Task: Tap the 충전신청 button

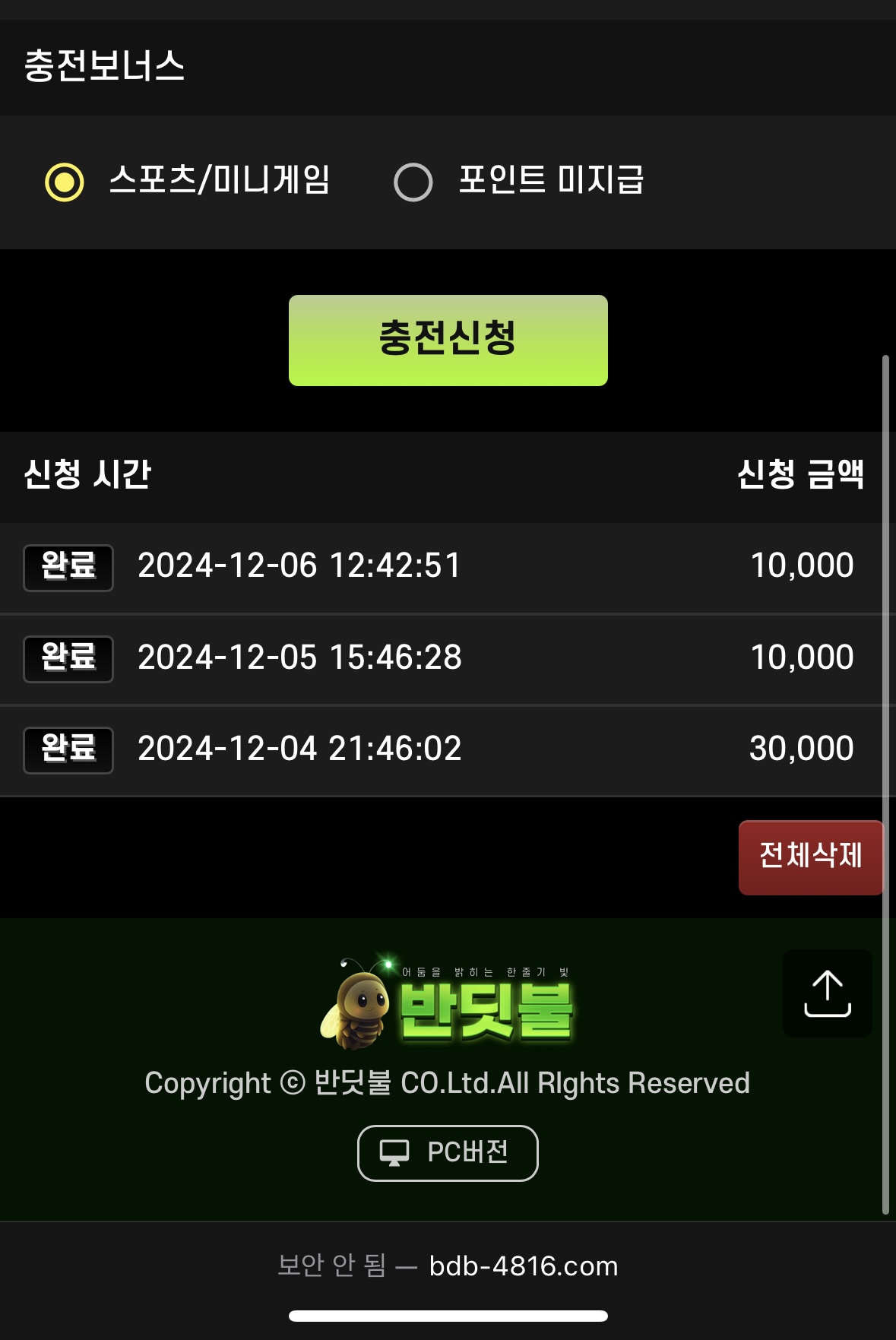Action: [x=448, y=340]
